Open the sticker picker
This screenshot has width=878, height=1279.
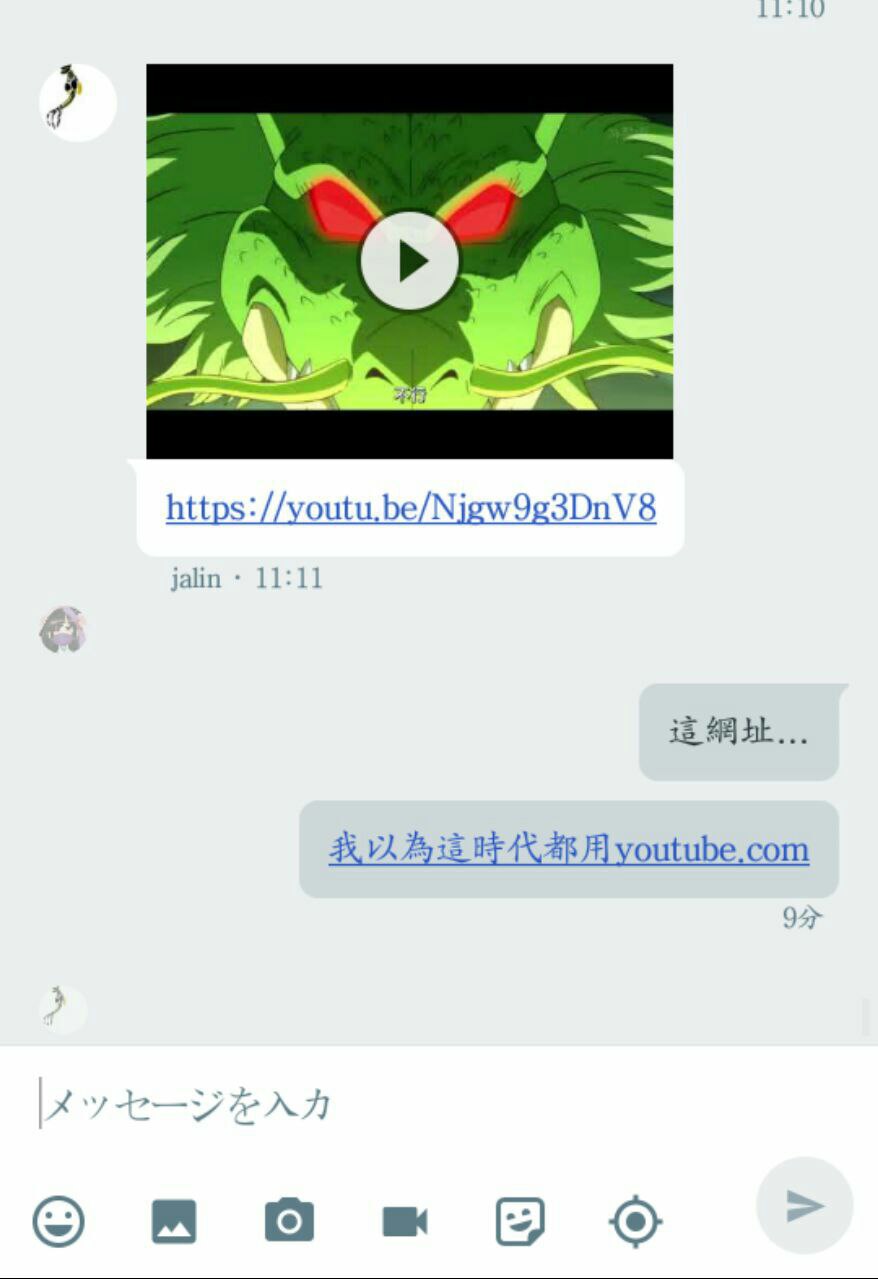tap(520, 1221)
